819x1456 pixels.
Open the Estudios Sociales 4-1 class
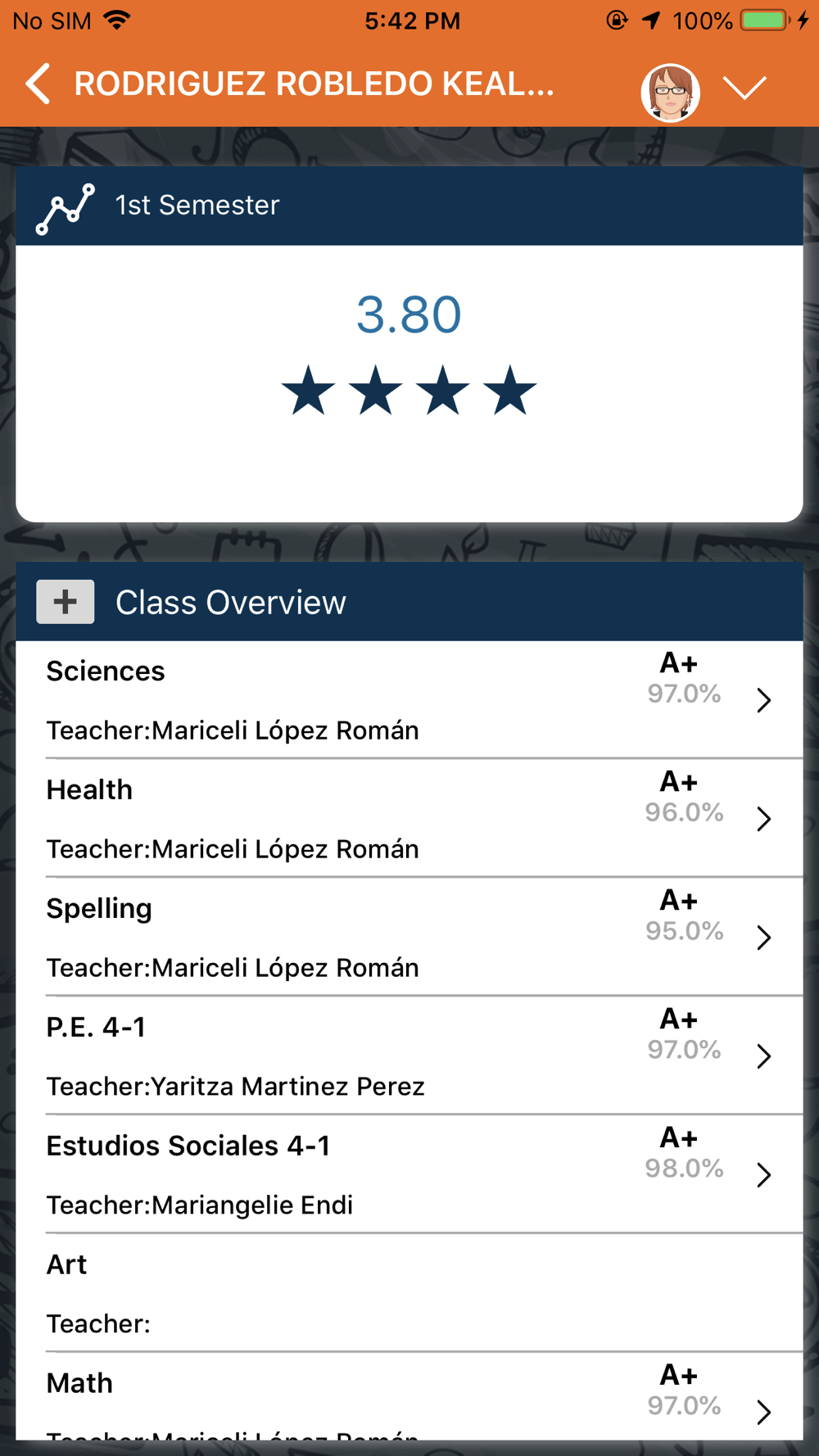click(x=409, y=1175)
